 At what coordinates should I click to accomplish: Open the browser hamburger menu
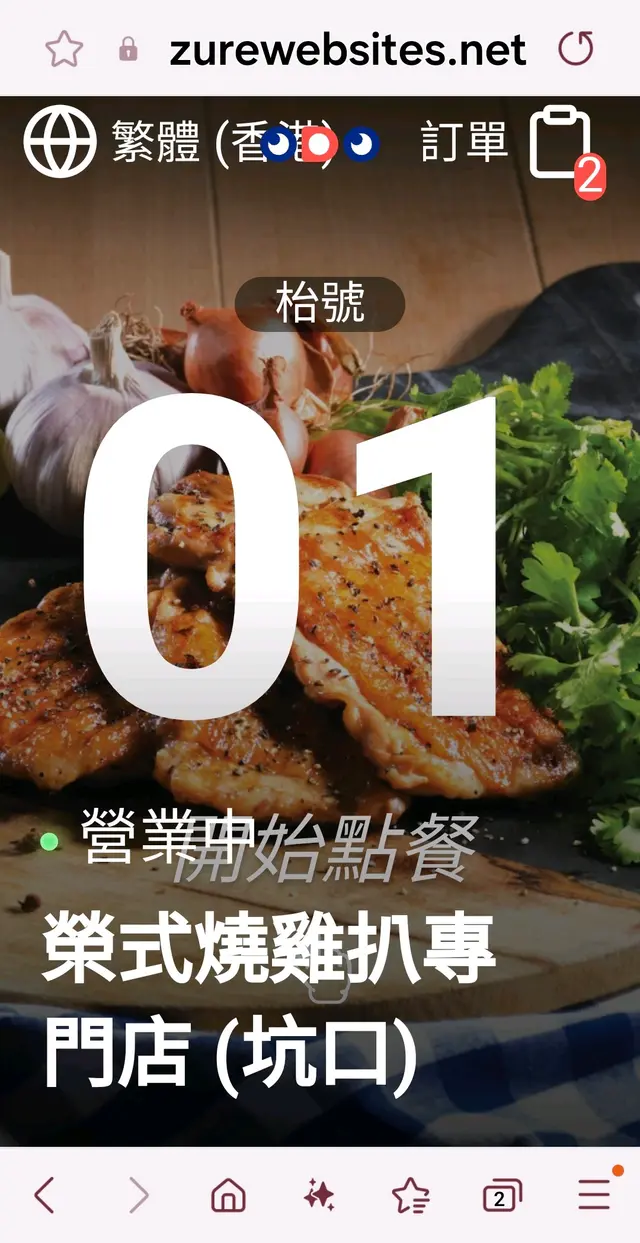[x=594, y=1195]
